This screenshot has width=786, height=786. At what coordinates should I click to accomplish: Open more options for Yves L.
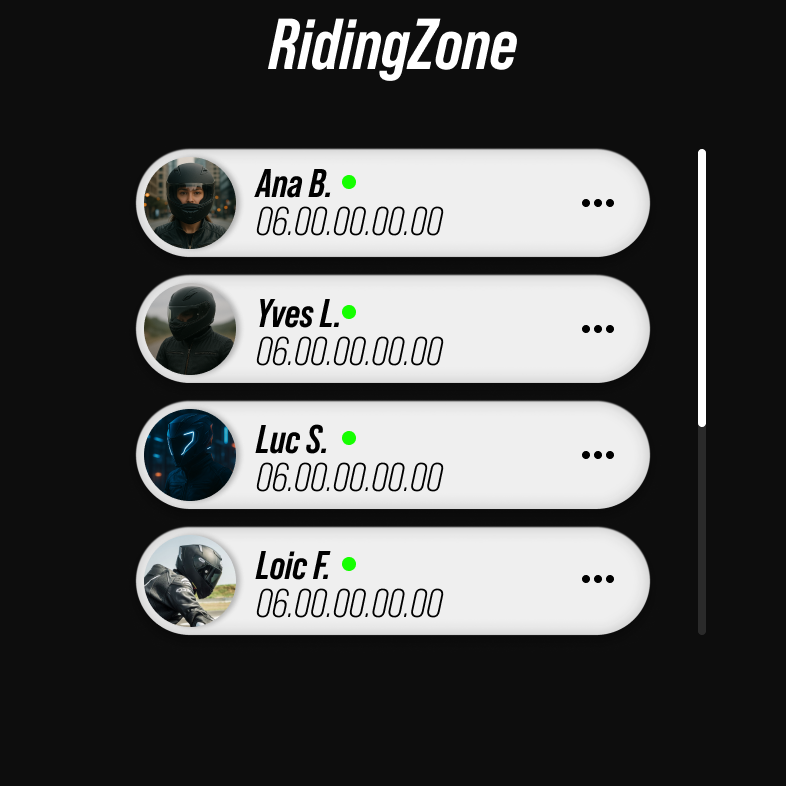point(597,329)
